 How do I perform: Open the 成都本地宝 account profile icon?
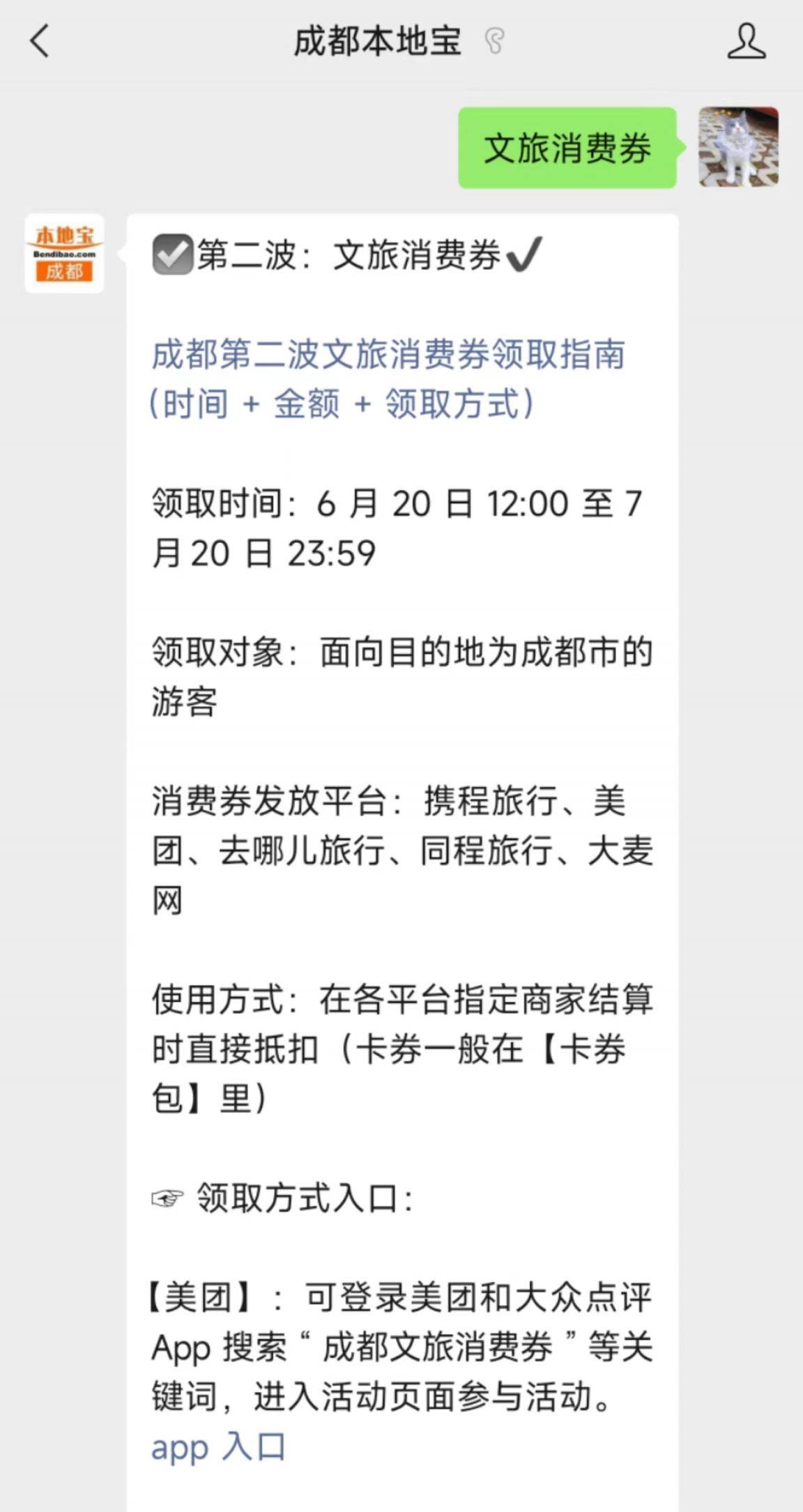747,41
